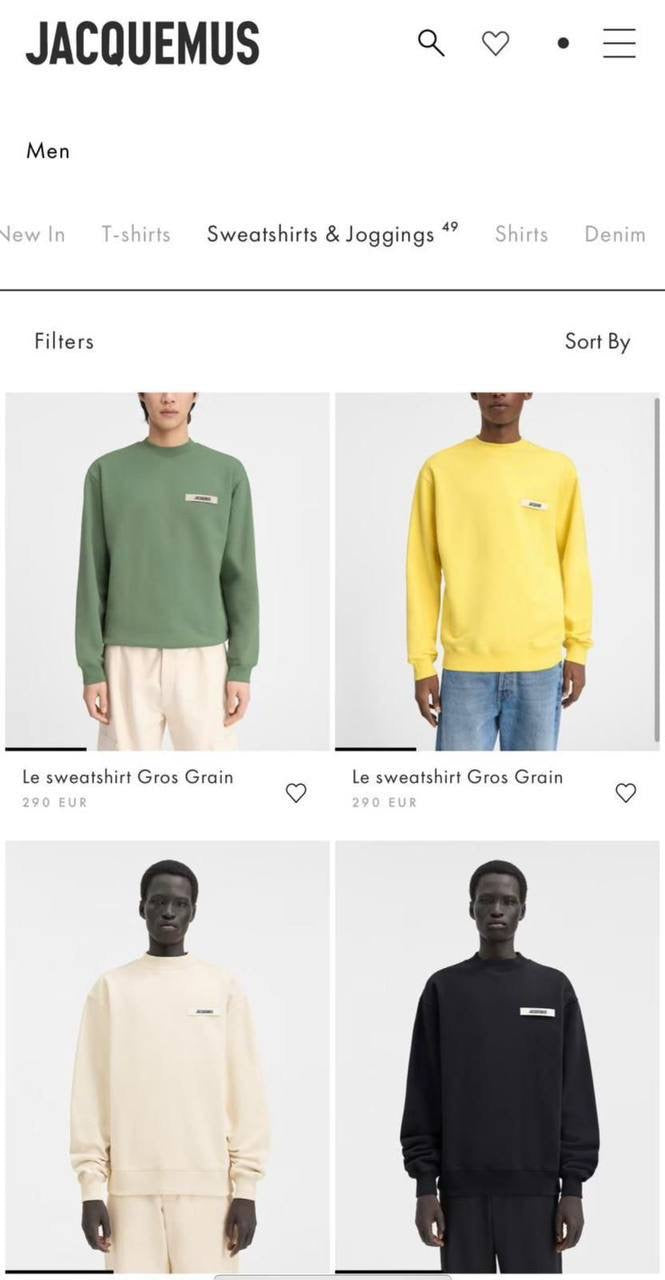Open the yellow Gros Grain sweatshirt
Viewport: 665px width, 1280px height.
click(497, 570)
